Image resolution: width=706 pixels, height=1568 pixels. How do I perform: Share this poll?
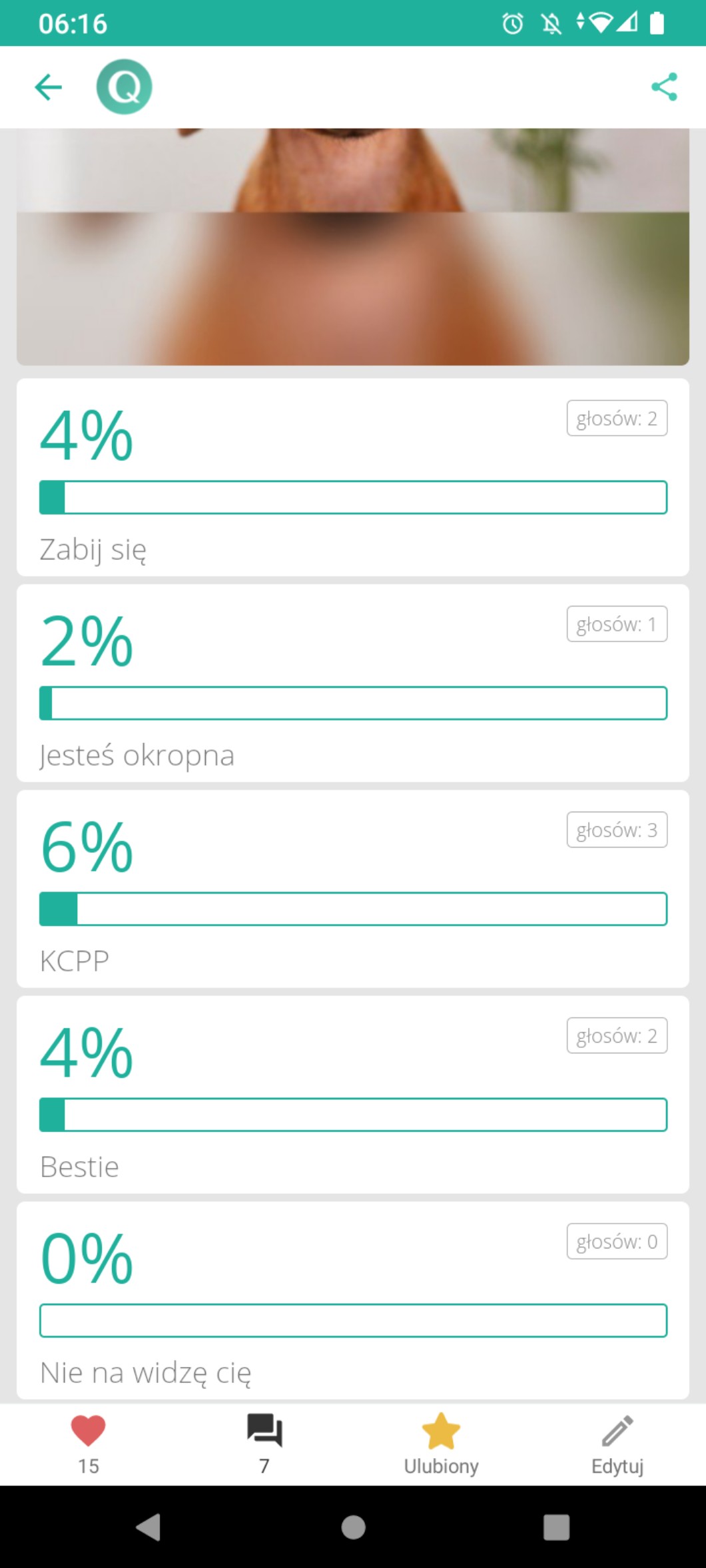click(664, 87)
